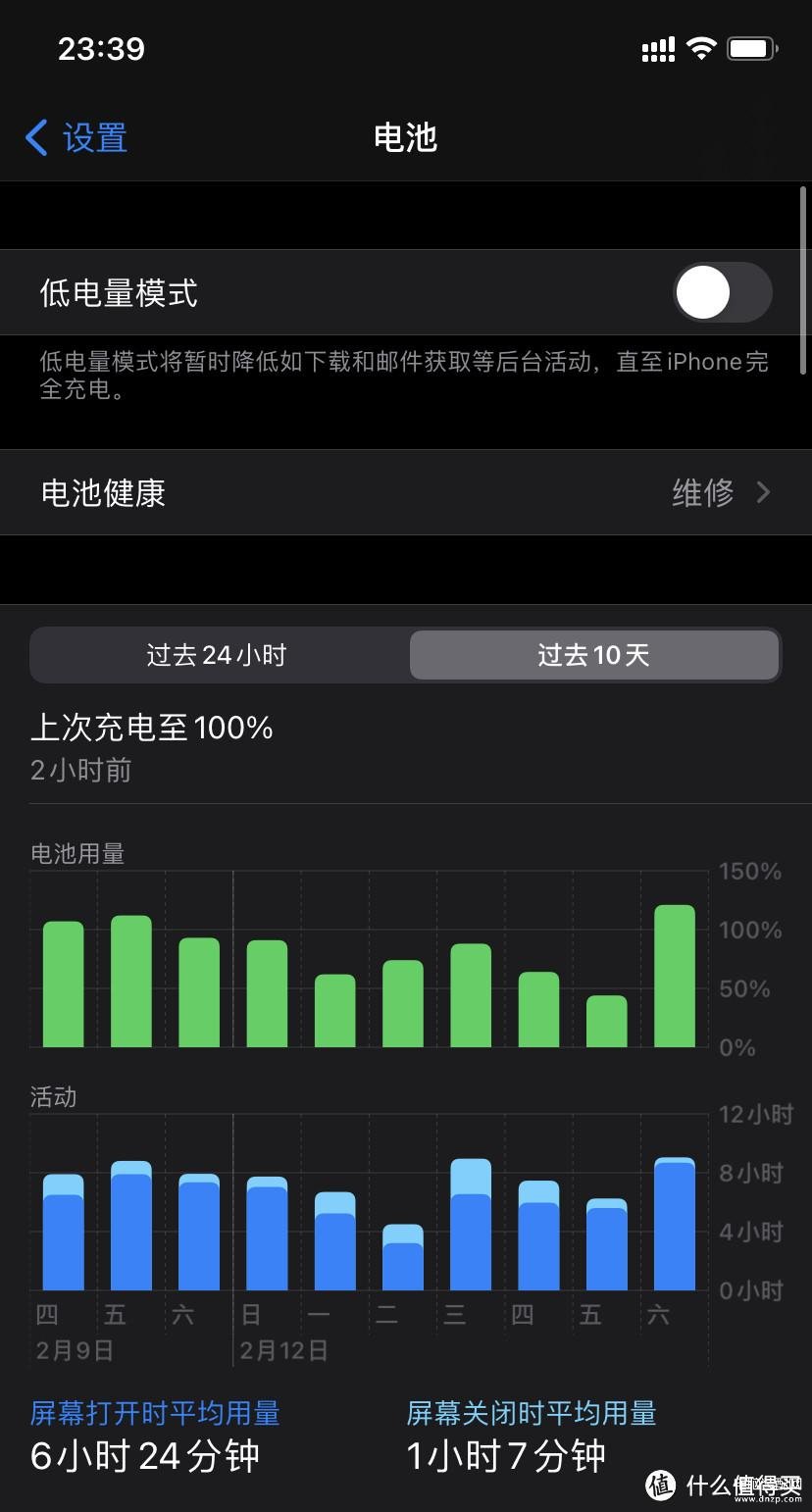Tap 2月9日 Thursday battery usage bar
The image size is (812, 1512).
click(64, 984)
